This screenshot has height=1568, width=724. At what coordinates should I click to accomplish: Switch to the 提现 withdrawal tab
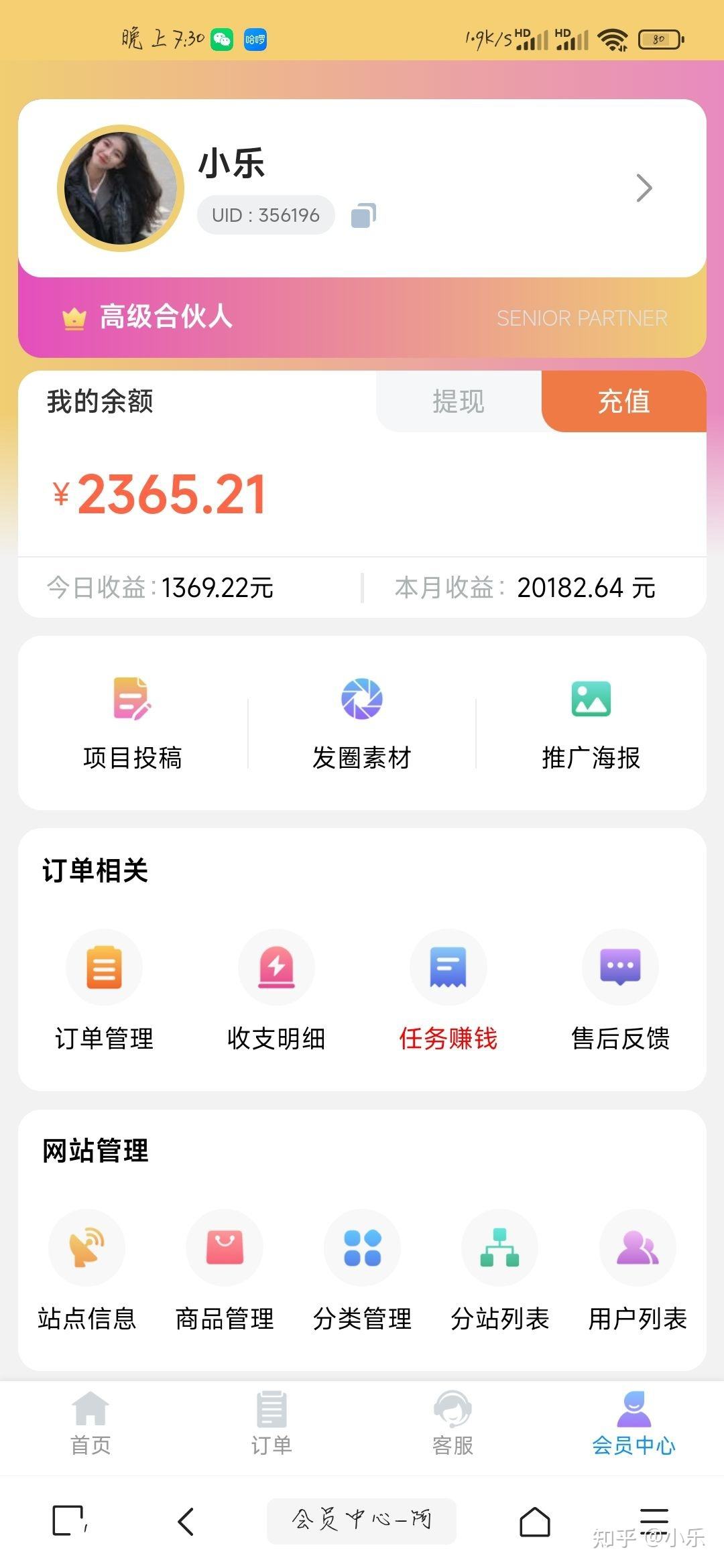pyautogui.click(x=458, y=401)
